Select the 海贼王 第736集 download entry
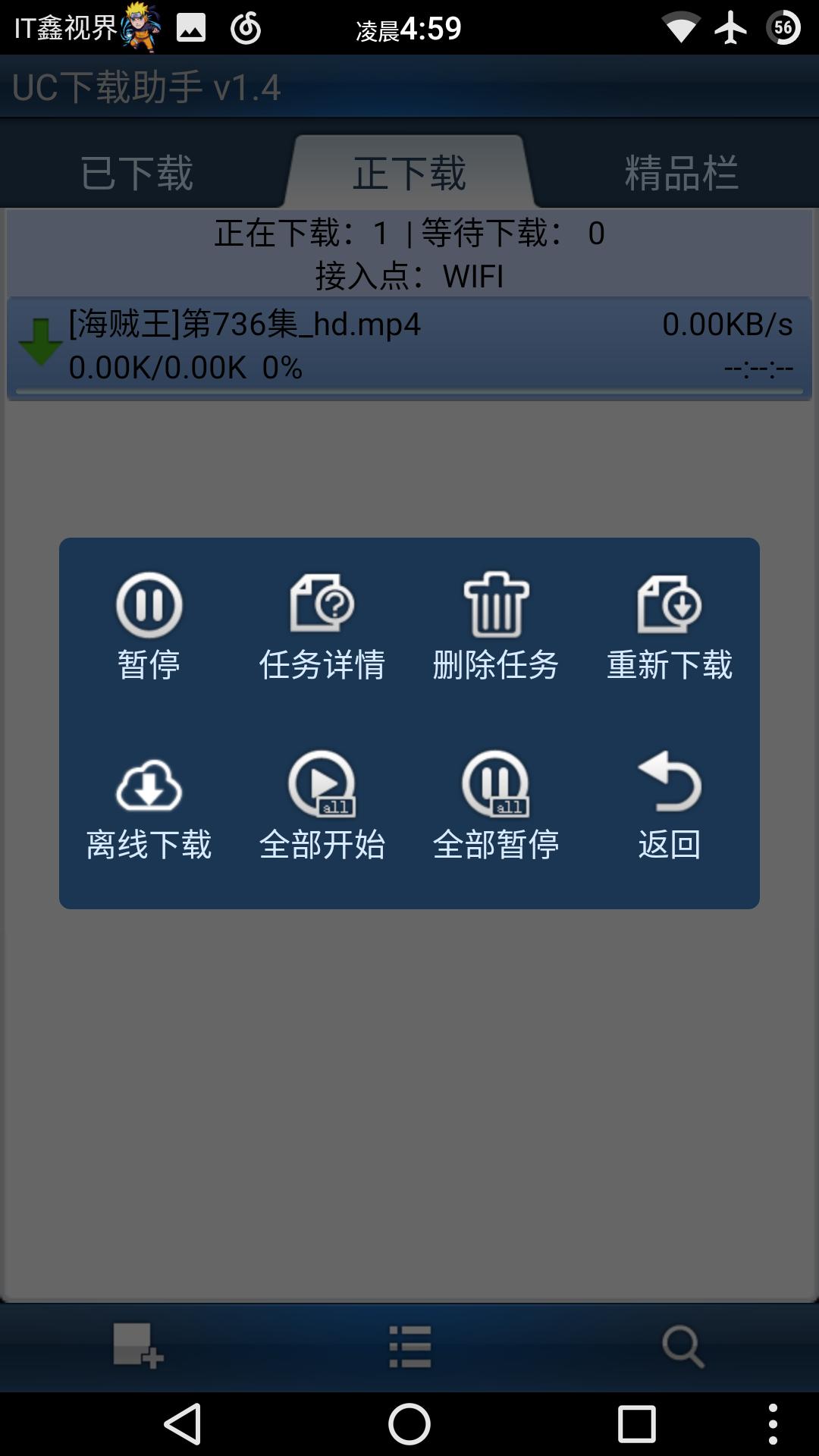 point(409,345)
